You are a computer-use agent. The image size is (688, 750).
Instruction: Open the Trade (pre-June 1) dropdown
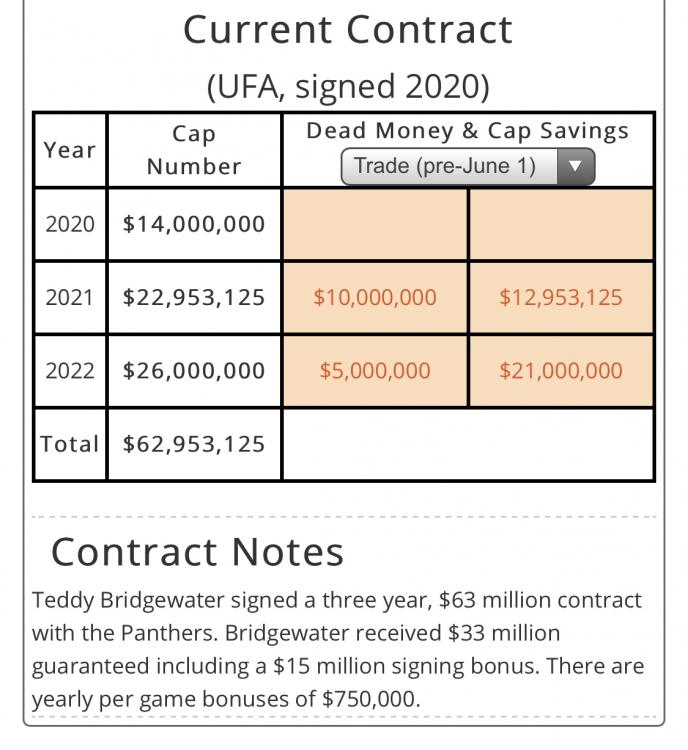(467, 166)
